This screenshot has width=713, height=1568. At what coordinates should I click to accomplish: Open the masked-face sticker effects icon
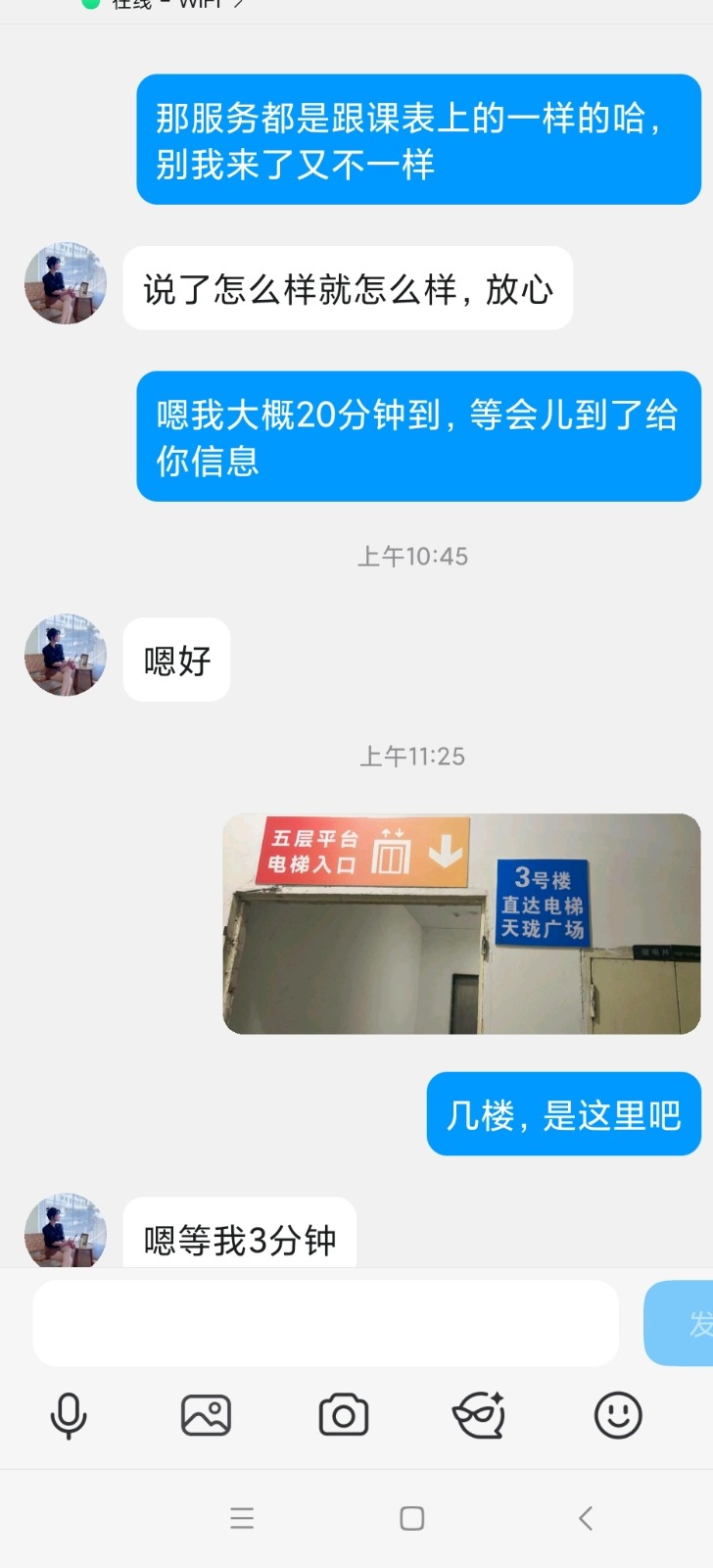point(479,1415)
